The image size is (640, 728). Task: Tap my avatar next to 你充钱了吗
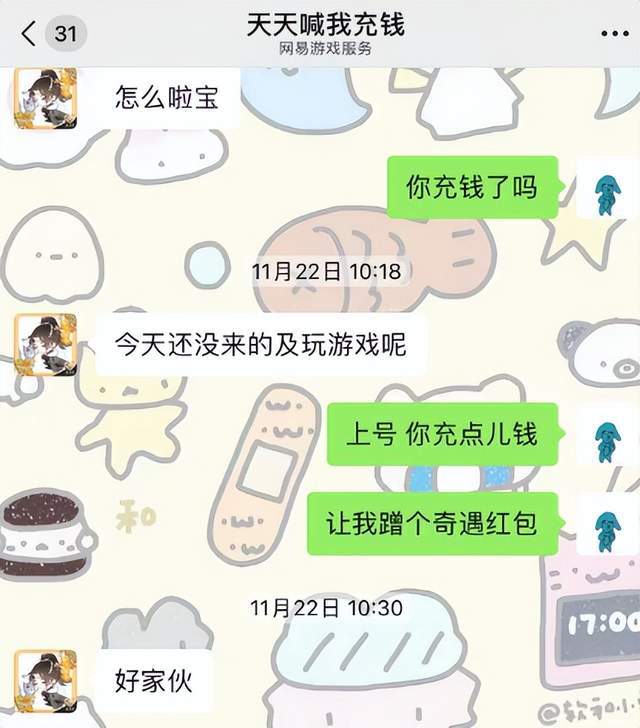point(606,189)
